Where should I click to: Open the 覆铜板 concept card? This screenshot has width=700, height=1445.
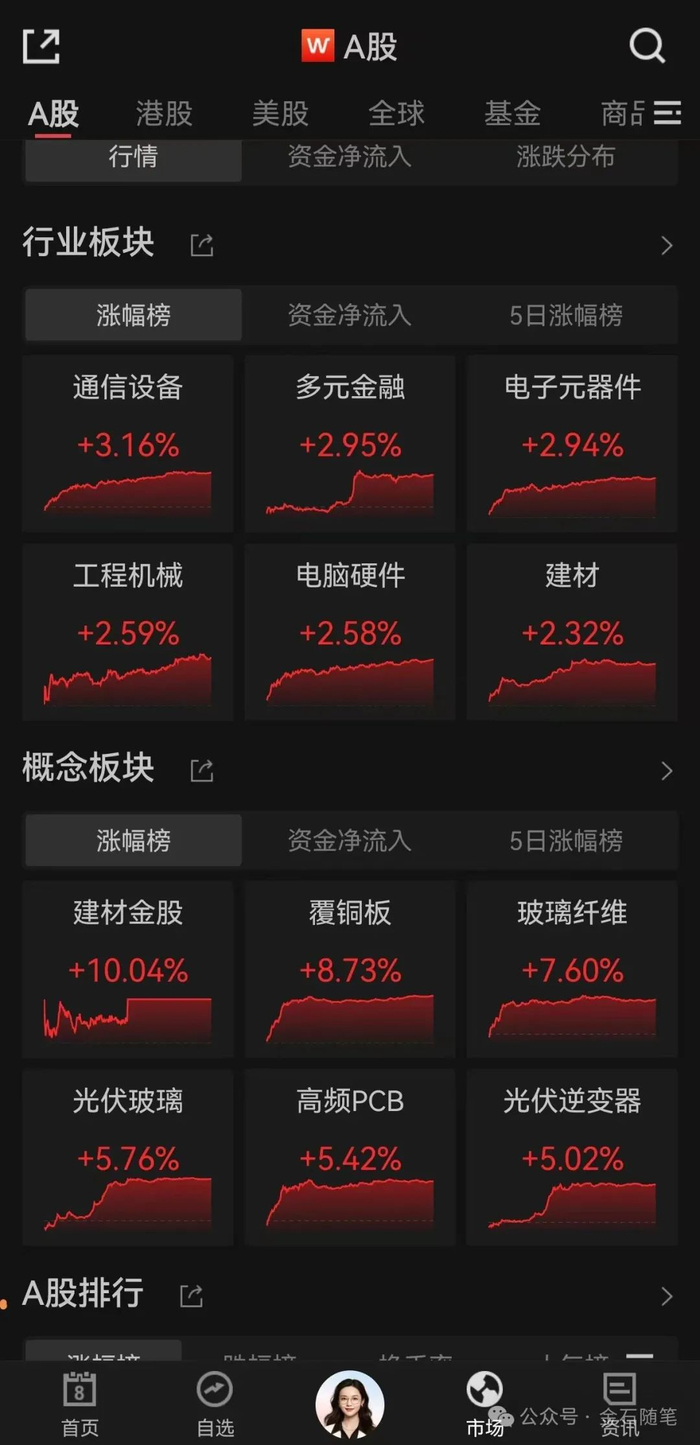point(350,968)
